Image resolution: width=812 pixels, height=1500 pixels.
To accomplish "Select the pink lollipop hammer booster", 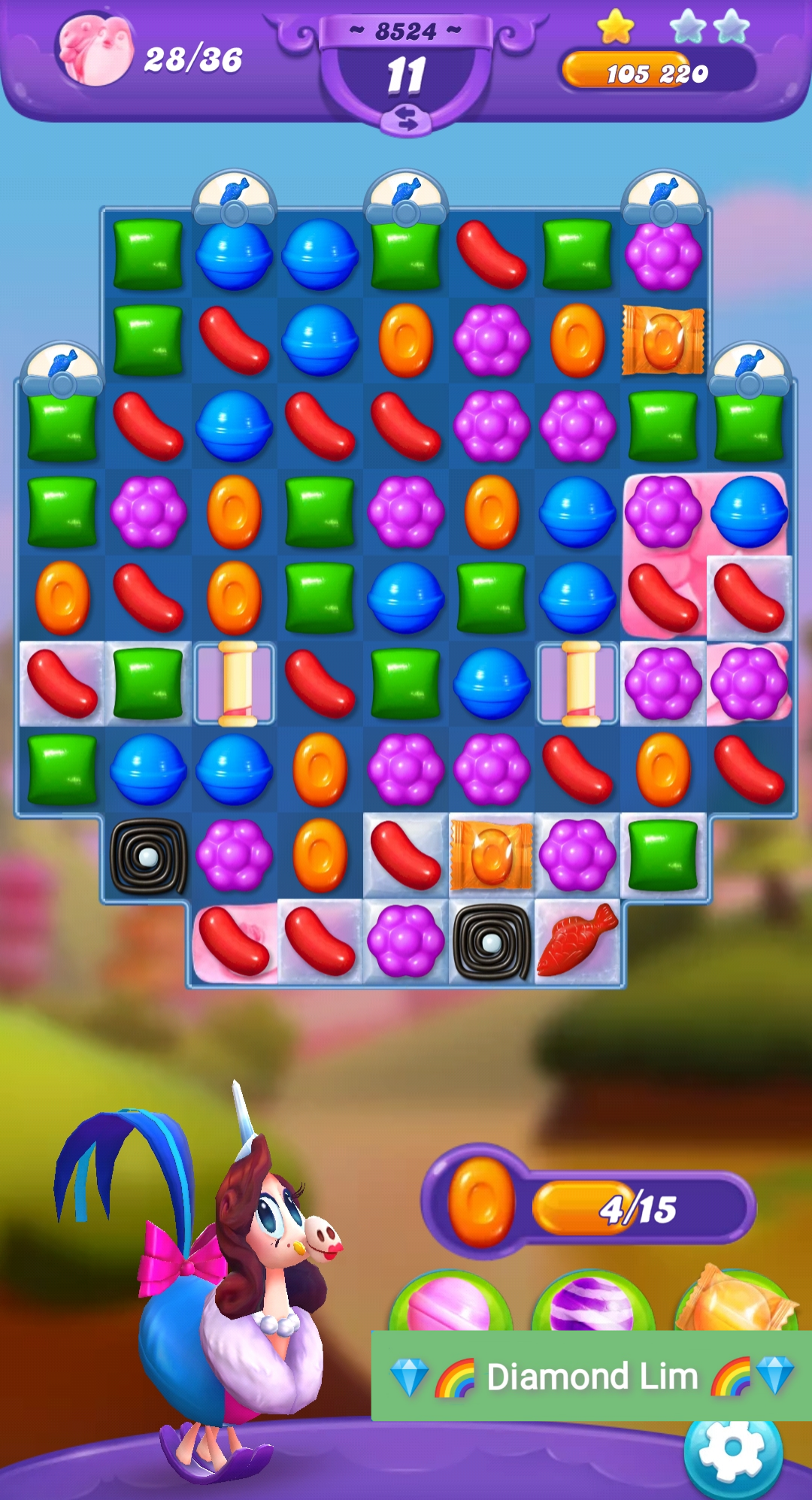I will click(x=450, y=1305).
